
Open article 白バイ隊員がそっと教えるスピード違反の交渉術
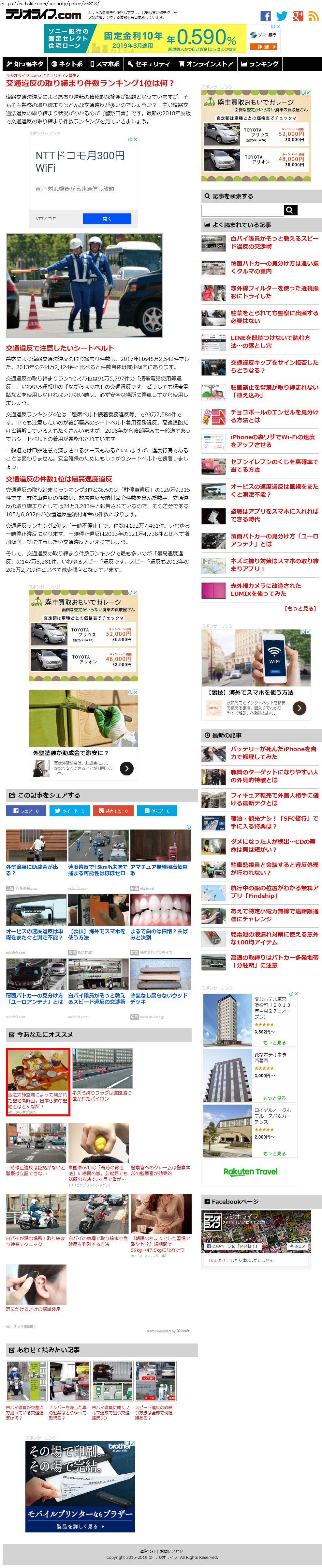[x=274, y=242]
